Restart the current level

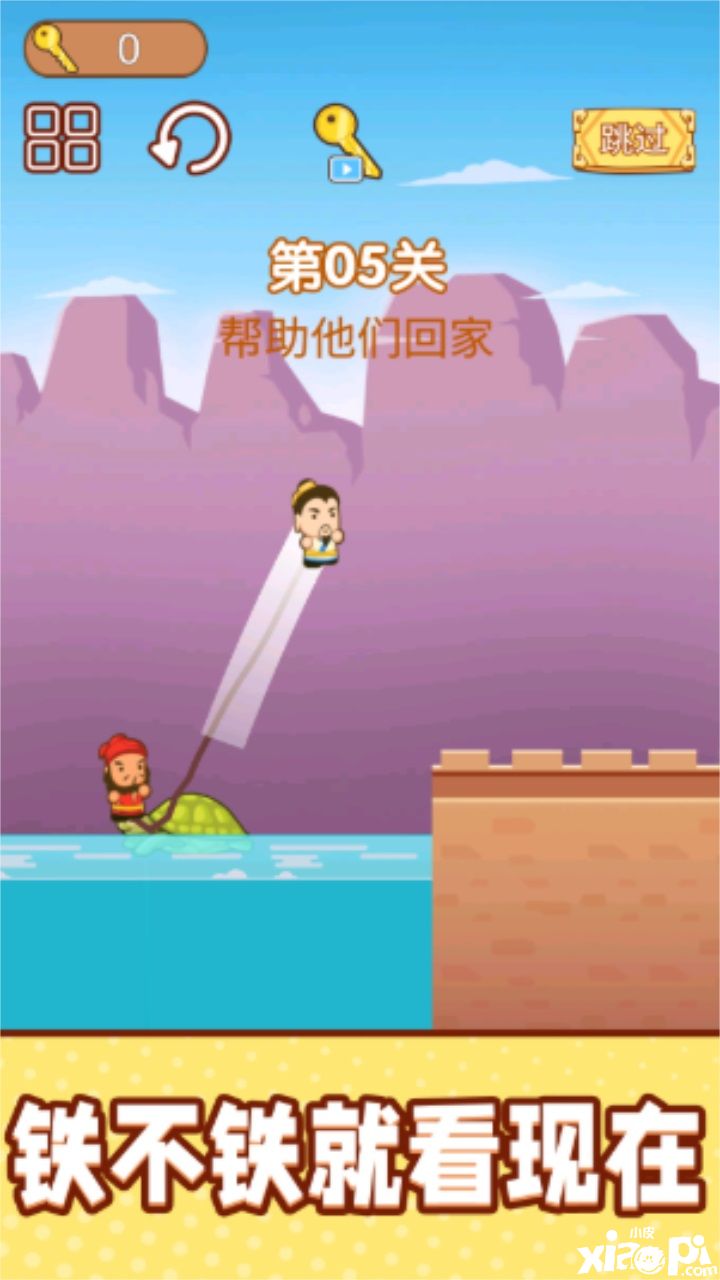190,139
